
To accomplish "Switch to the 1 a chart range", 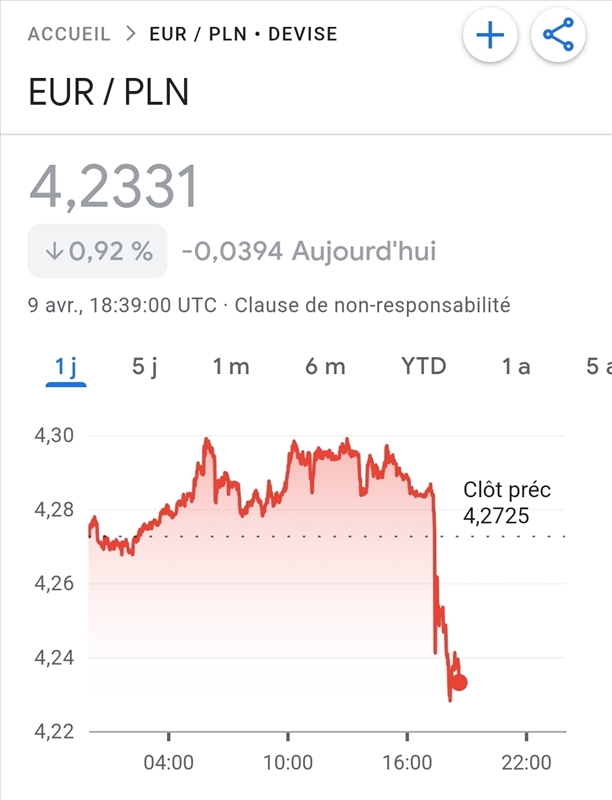I will tap(516, 367).
